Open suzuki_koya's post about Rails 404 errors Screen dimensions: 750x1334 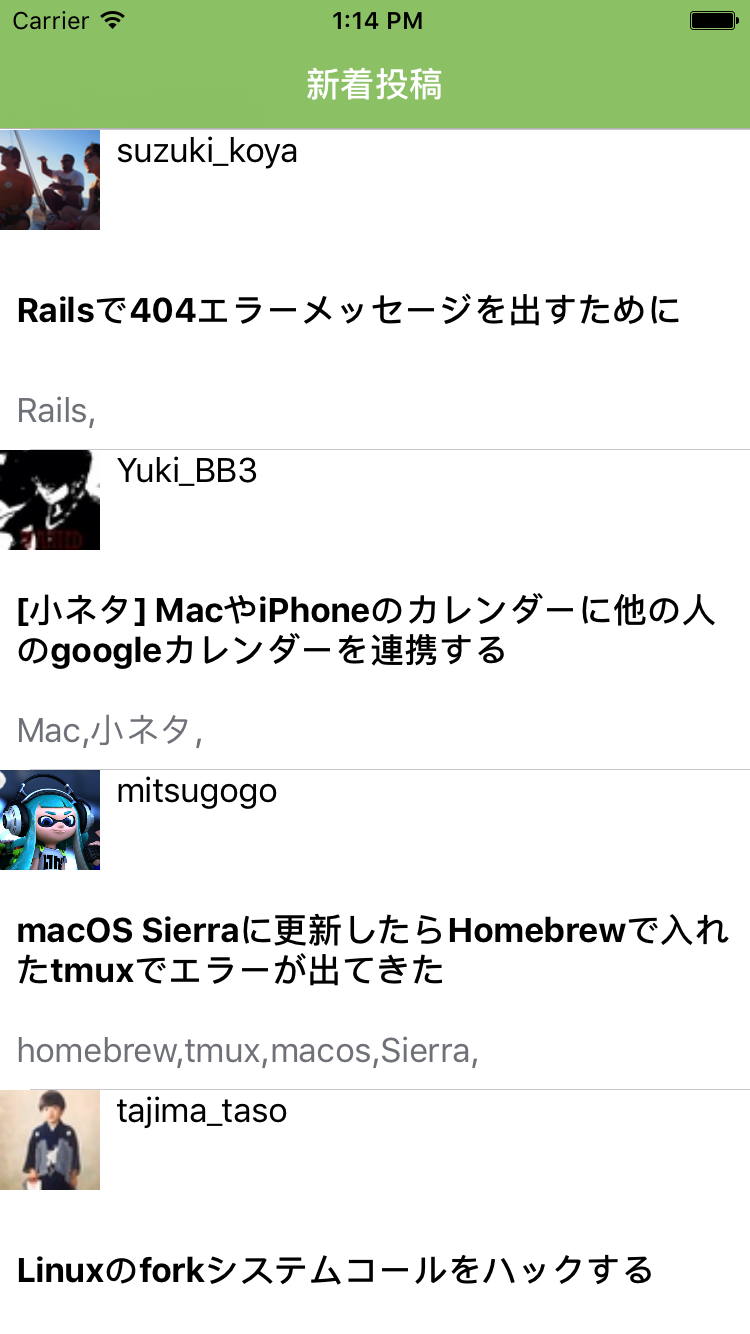(x=349, y=311)
